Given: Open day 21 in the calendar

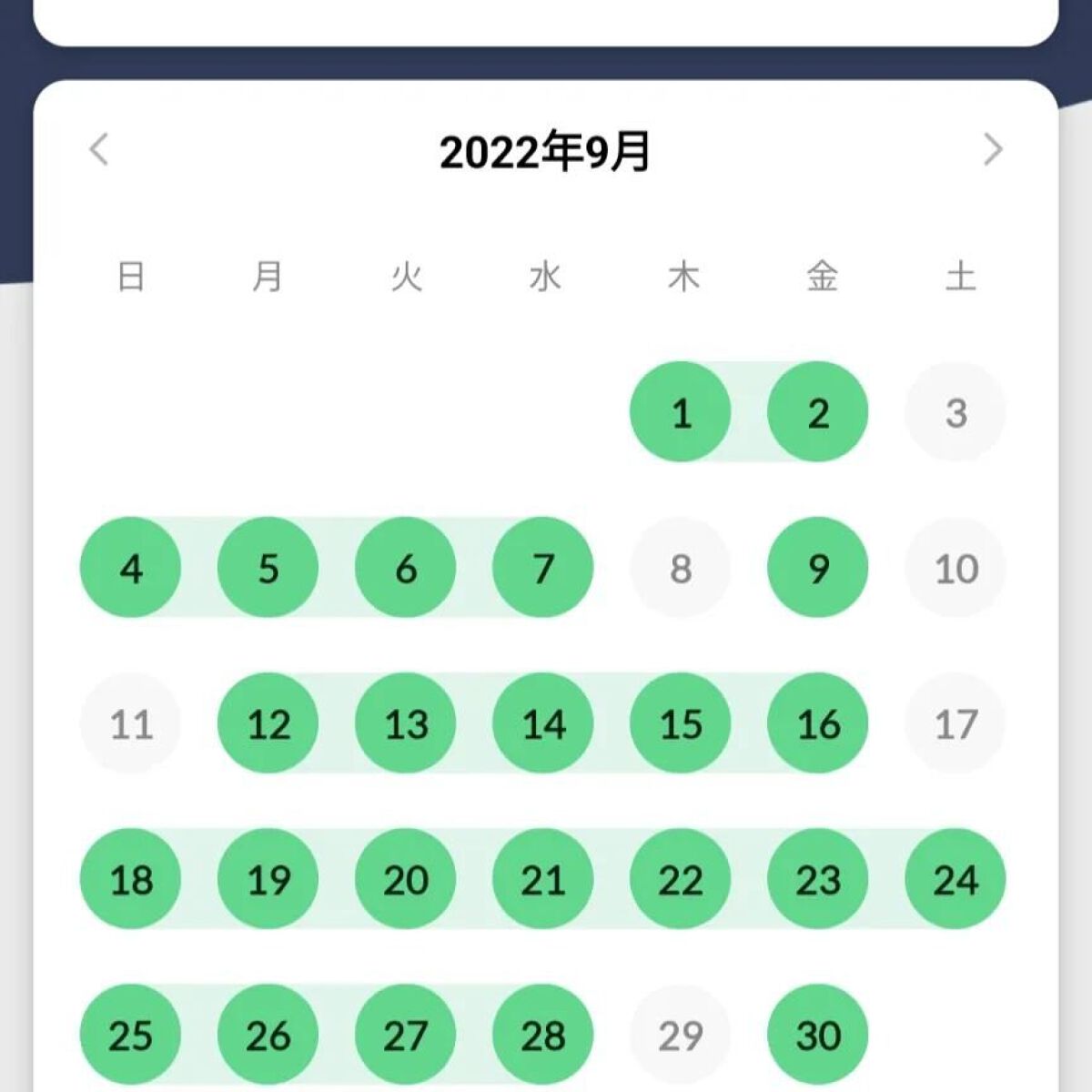Looking at the screenshot, I should (543, 879).
